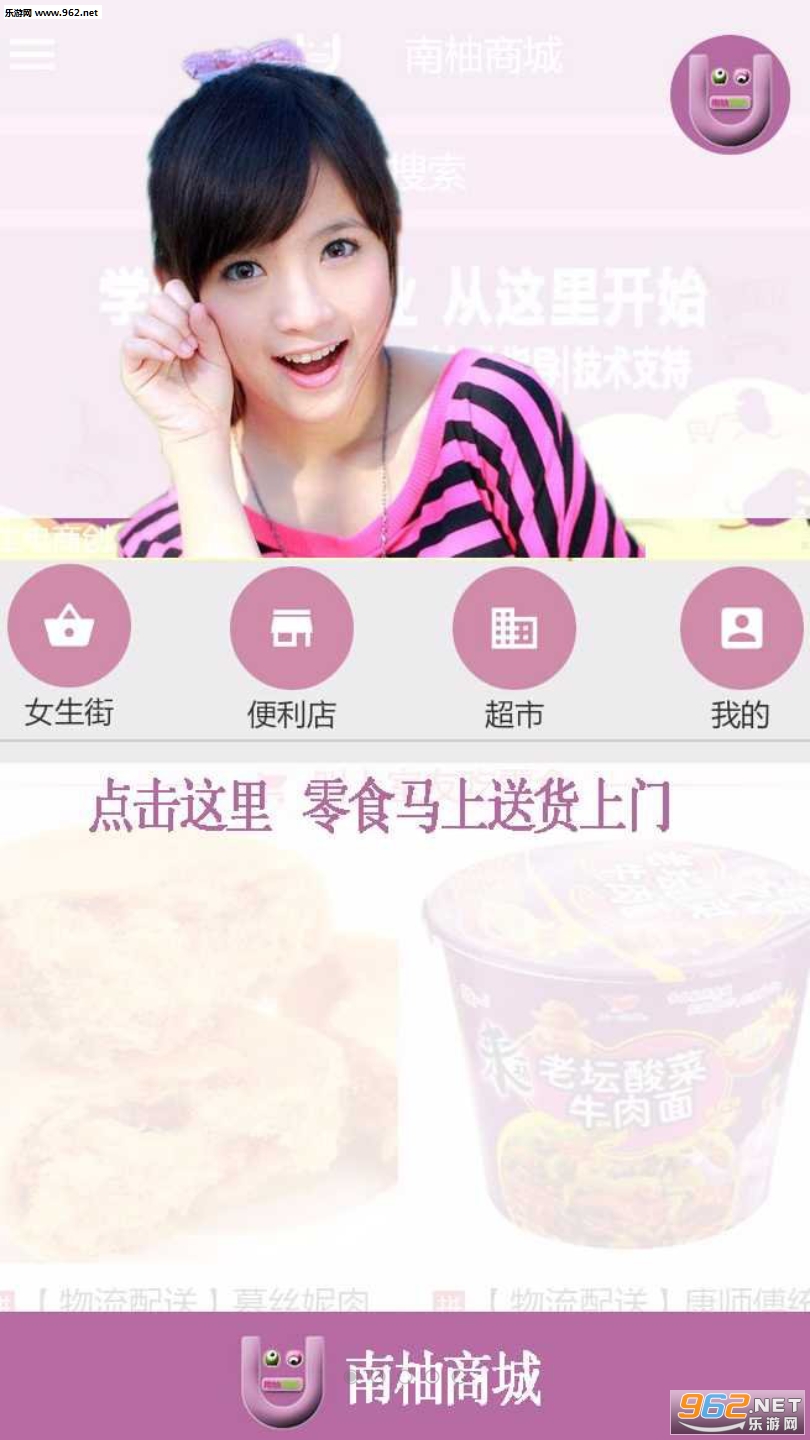
Task: Open the hamburger drawer menu
Action: [x=32, y=54]
